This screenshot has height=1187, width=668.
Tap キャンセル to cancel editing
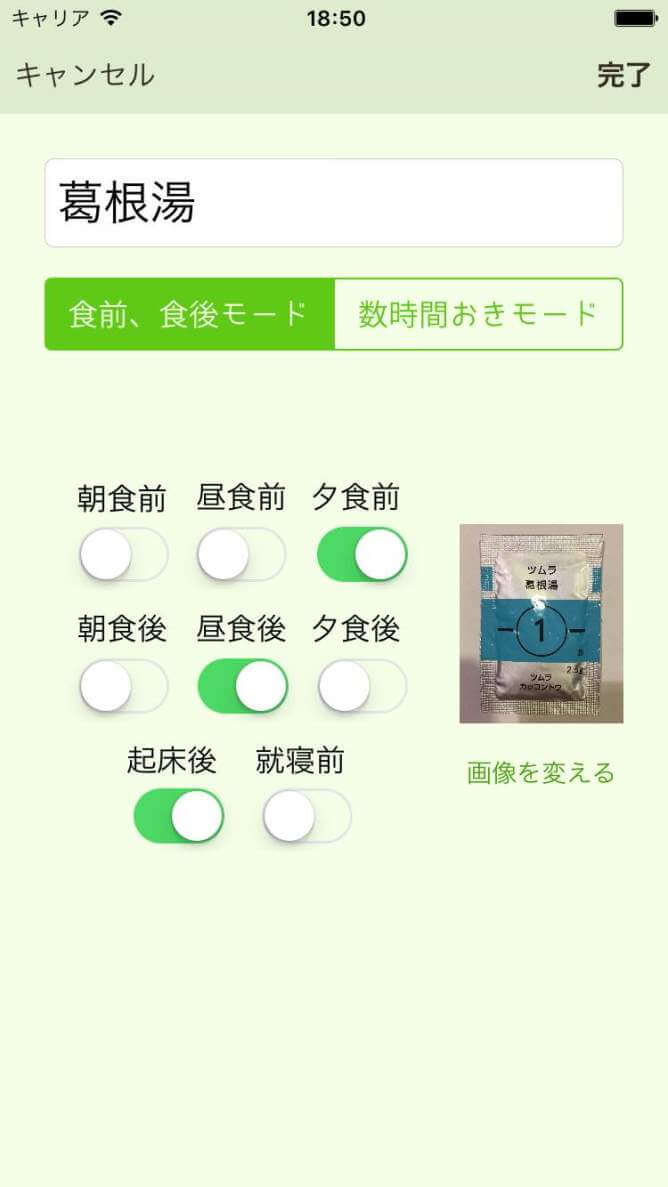tap(85, 75)
